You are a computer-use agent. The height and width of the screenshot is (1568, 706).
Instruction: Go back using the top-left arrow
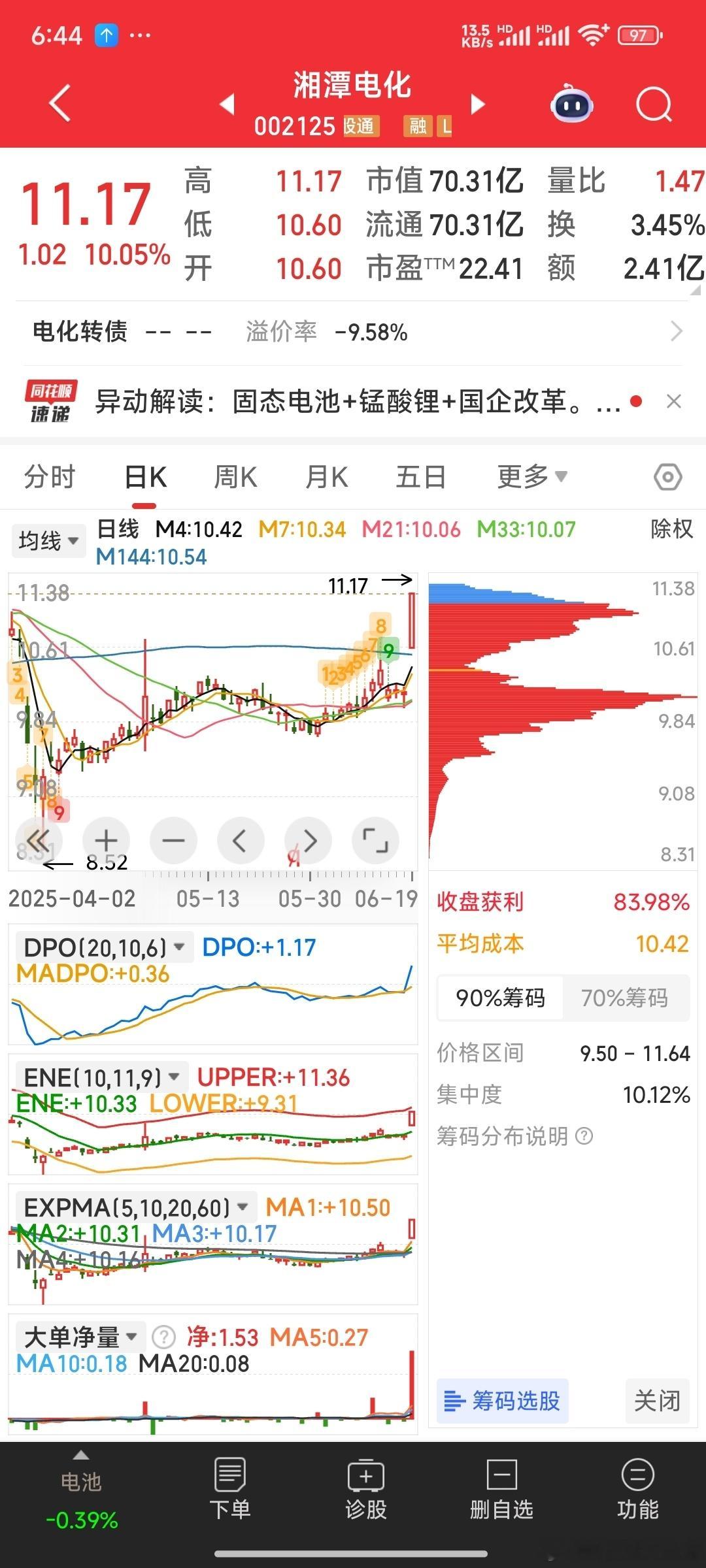coord(60,104)
